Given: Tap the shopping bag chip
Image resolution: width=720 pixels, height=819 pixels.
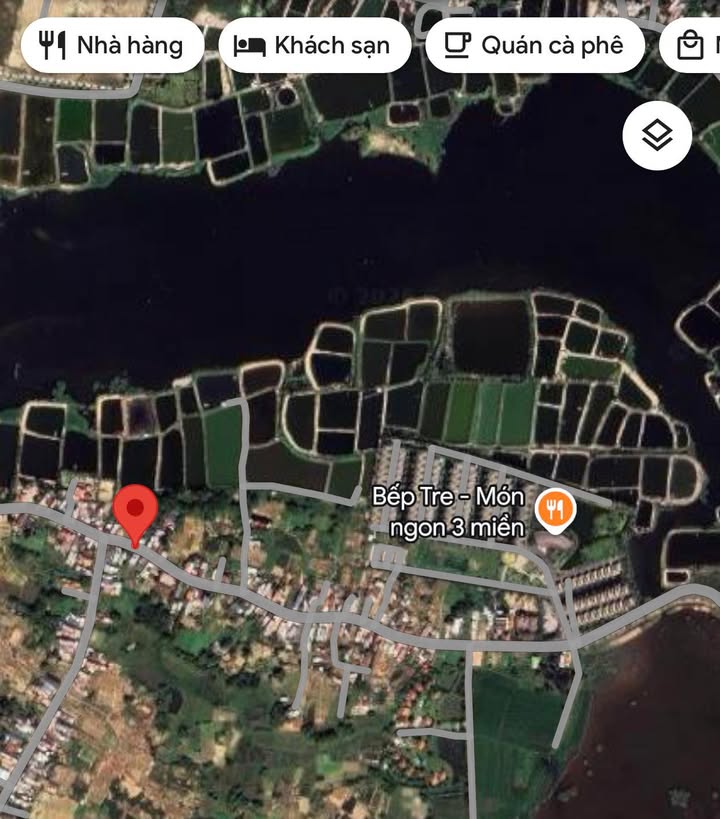Looking at the screenshot, I should (x=694, y=45).
